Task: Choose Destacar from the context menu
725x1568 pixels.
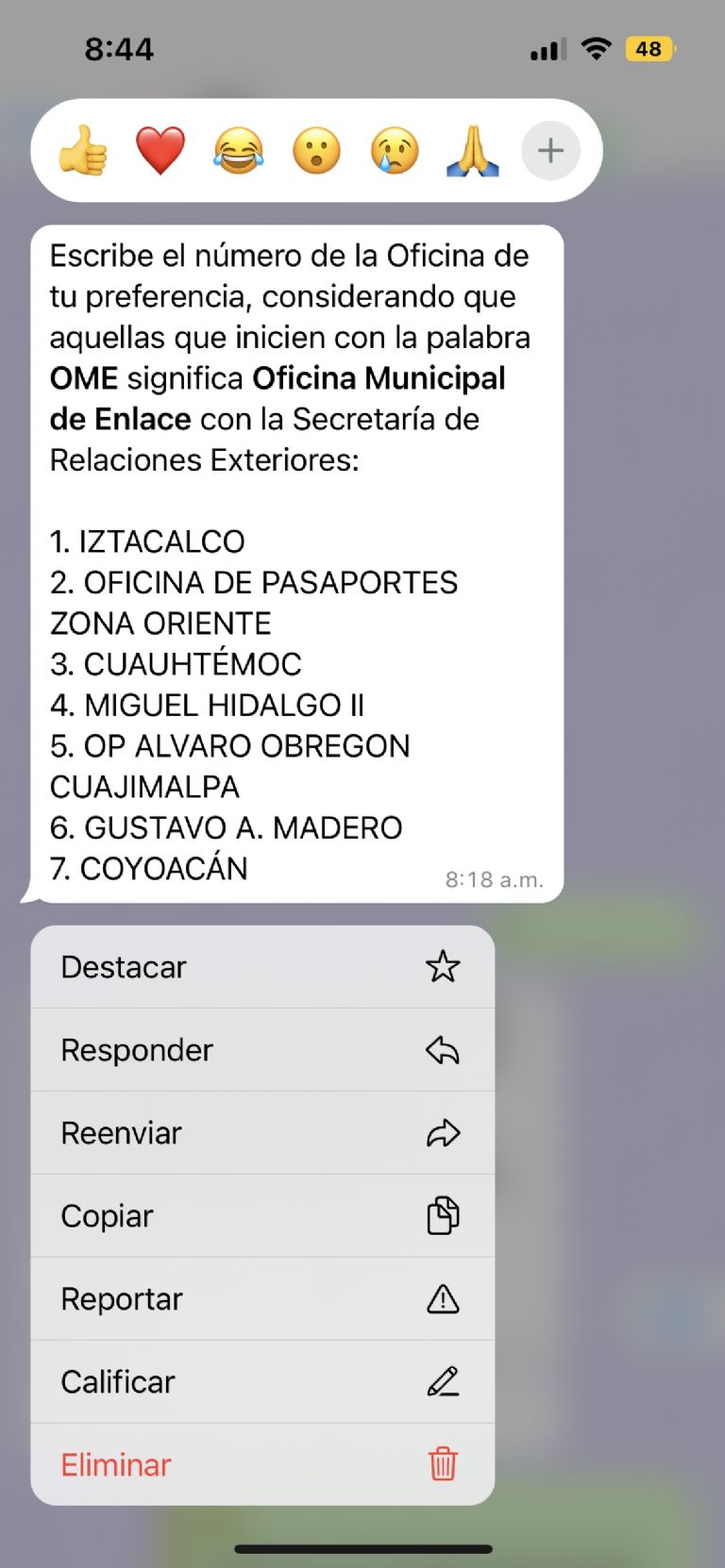Action: point(123,966)
